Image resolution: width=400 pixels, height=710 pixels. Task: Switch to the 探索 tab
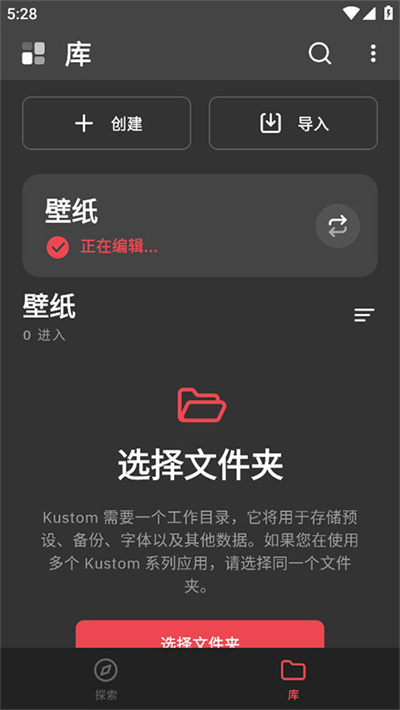tap(106, 679)
